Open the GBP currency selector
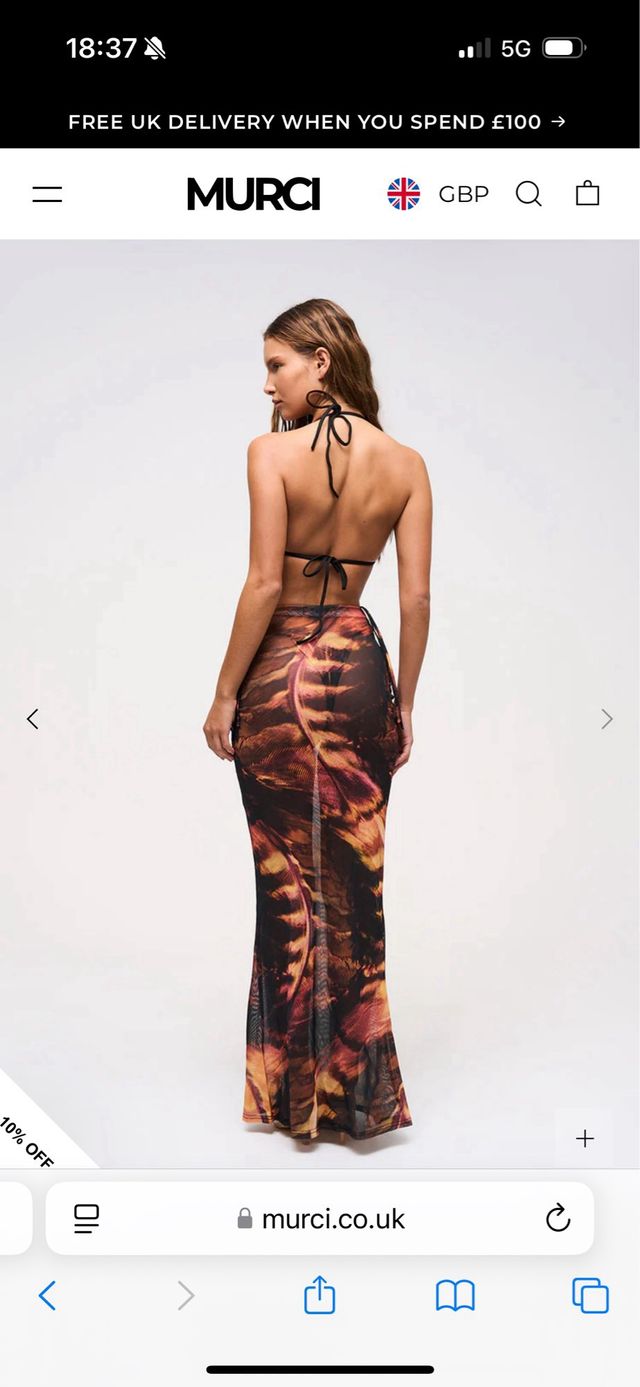This screenshot has height=1387, width=640. 440,194
